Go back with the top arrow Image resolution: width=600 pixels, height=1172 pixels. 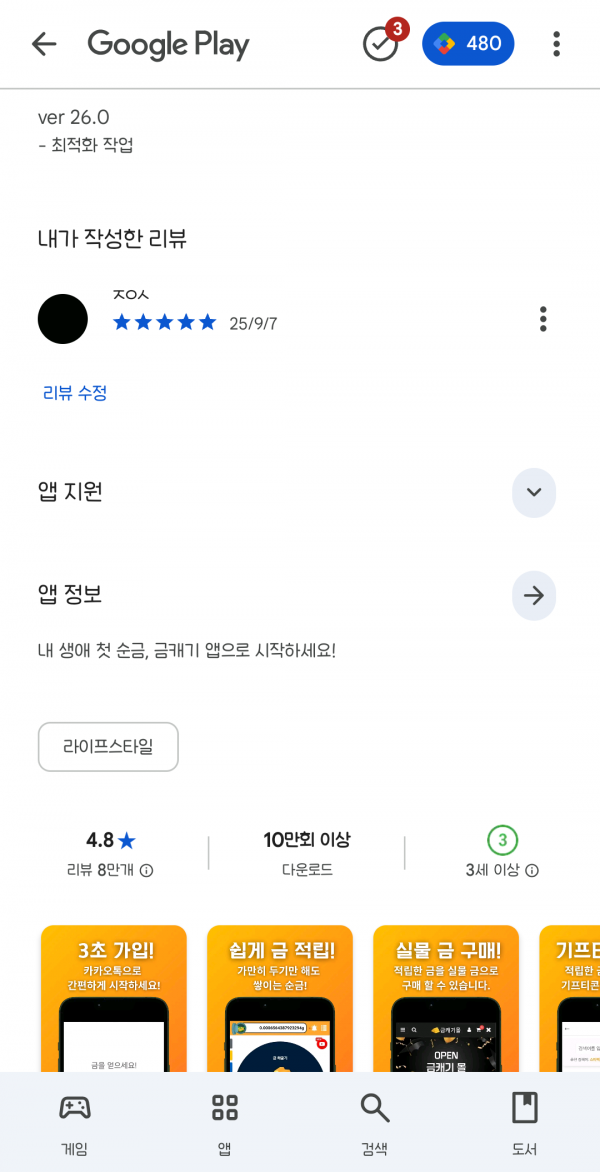tap(44, 45)
